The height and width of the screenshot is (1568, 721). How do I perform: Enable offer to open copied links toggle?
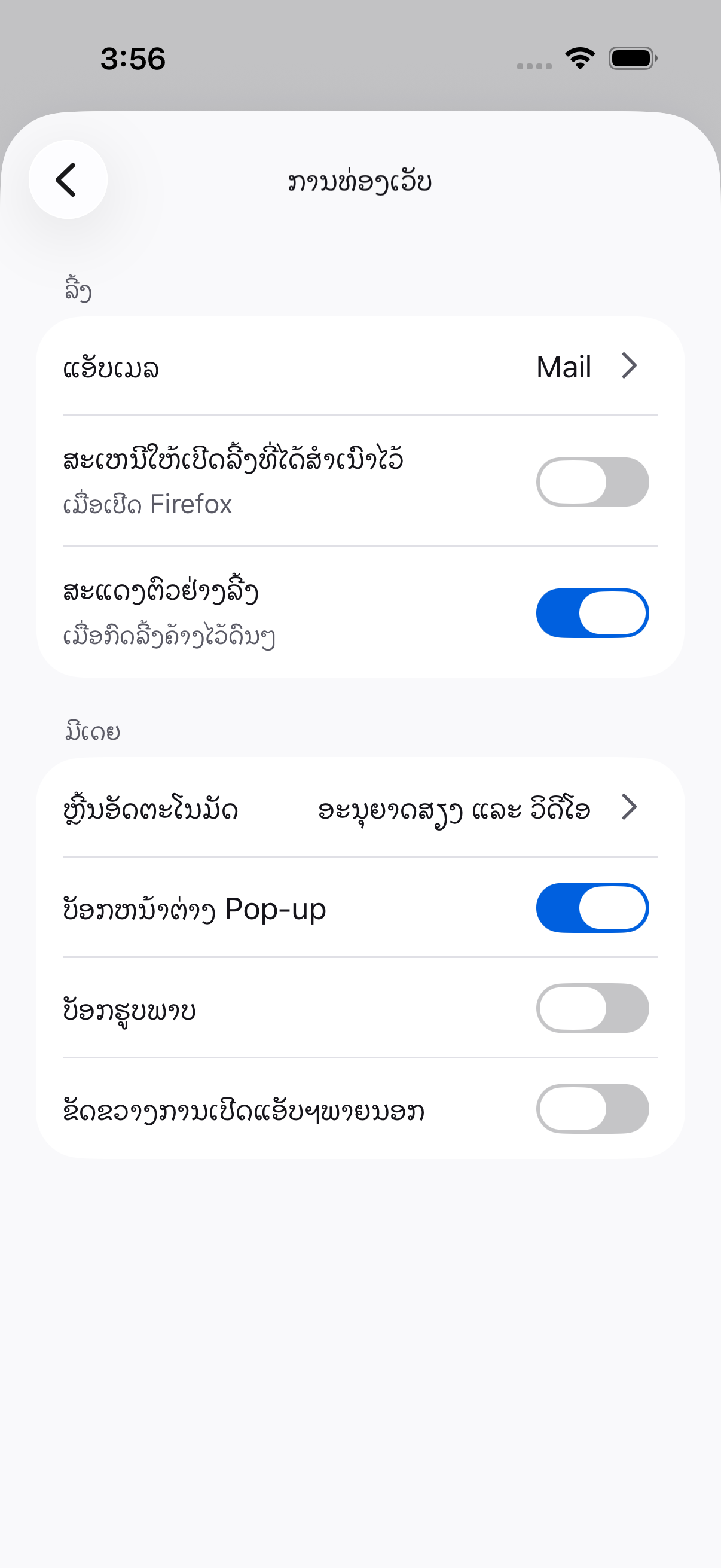[x=592, y=481]
